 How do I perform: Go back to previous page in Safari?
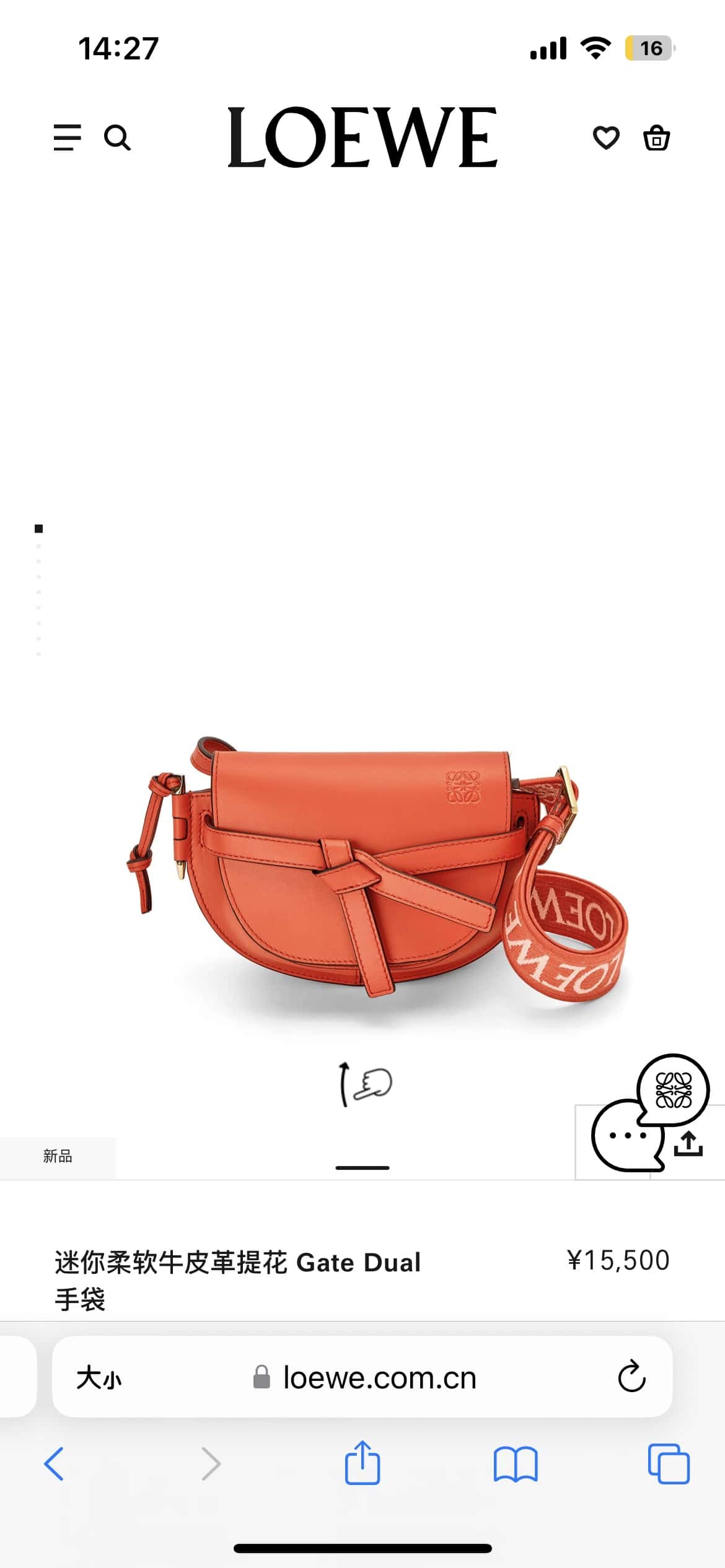pyautogui.click(x=54, y=1463)
